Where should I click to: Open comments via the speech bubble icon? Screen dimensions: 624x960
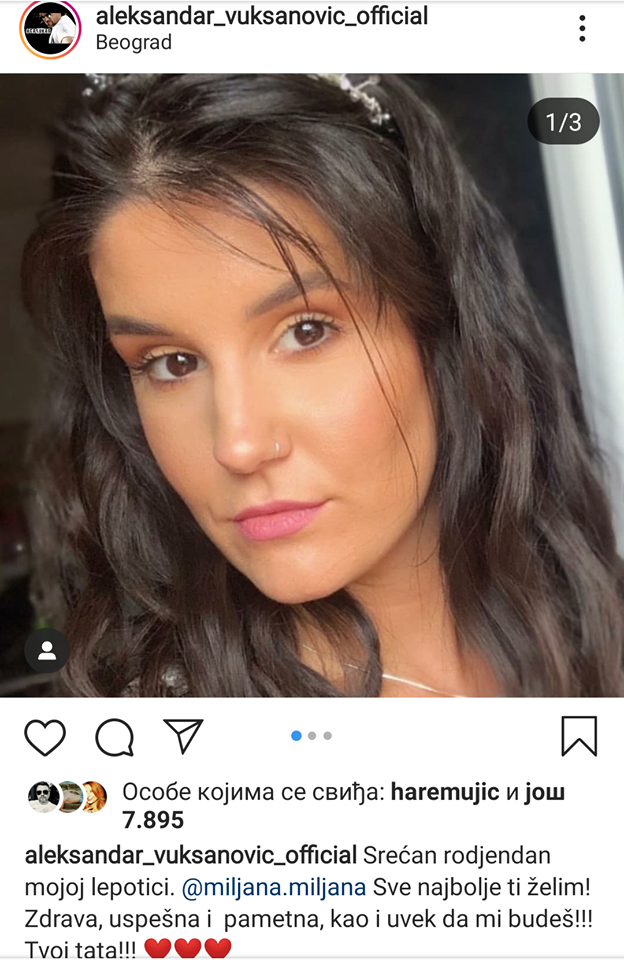115,738
